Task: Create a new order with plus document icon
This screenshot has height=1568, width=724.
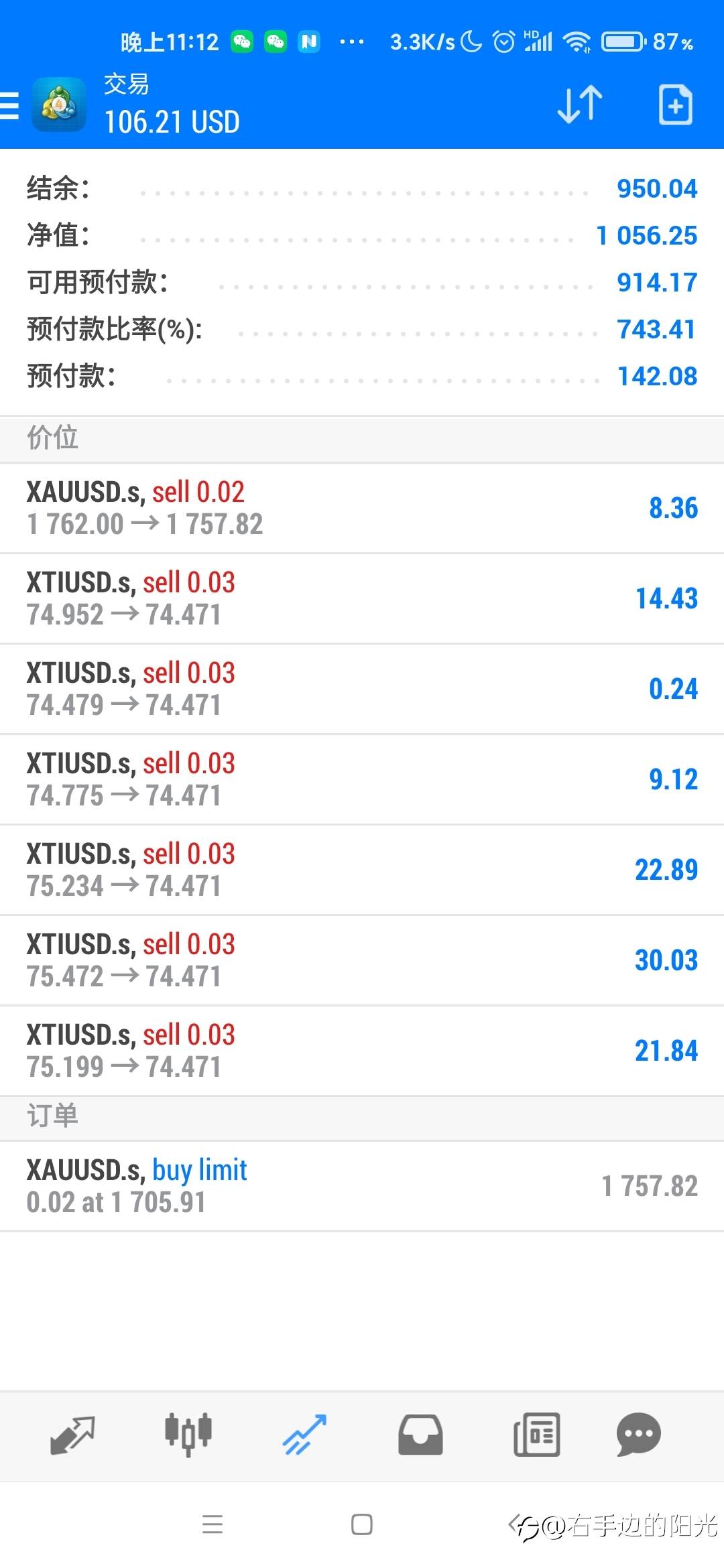Action: pyautogui.click(x=675, y=105)
